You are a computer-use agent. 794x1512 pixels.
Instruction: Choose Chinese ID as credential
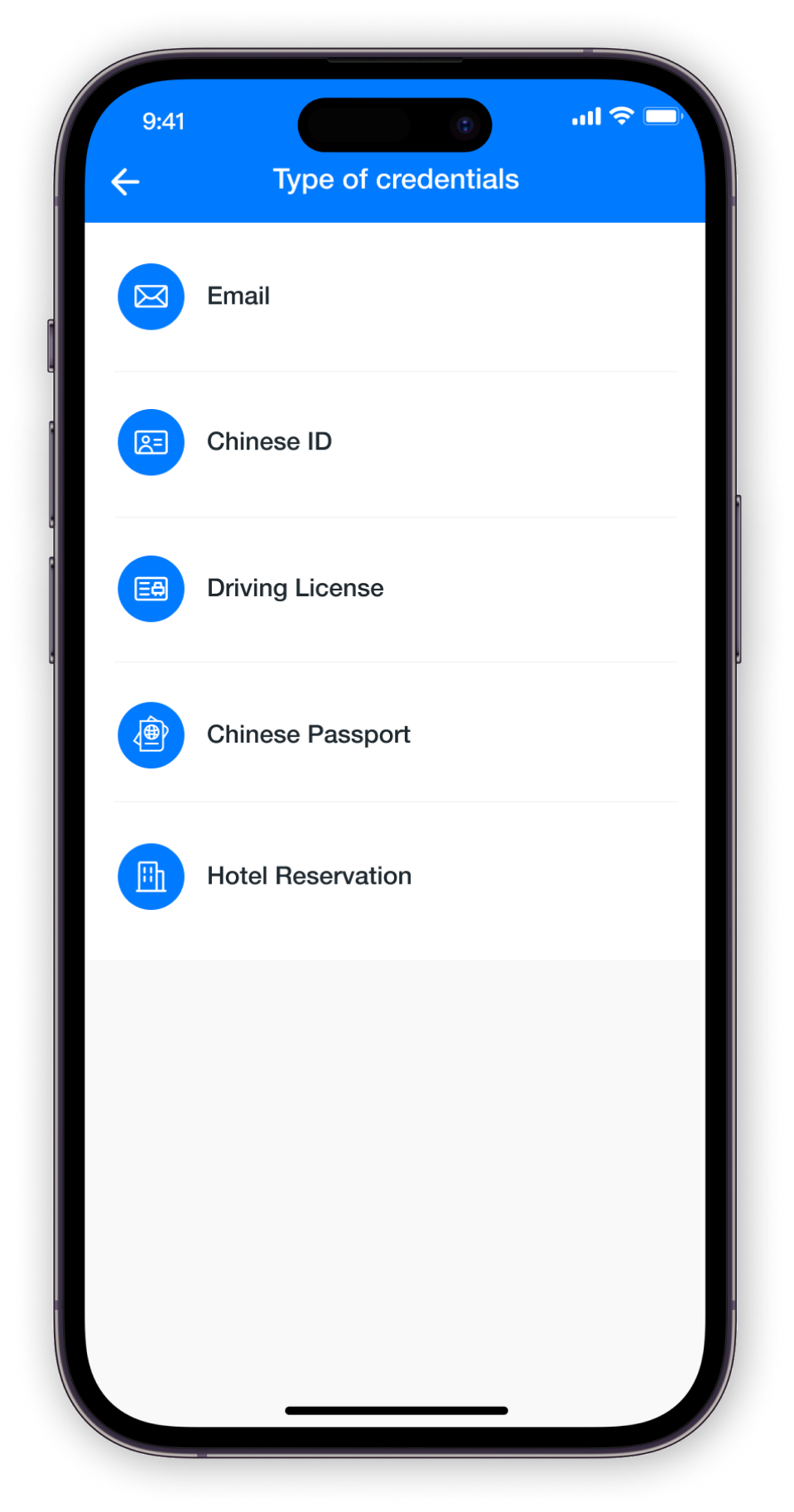pos(268,442)
